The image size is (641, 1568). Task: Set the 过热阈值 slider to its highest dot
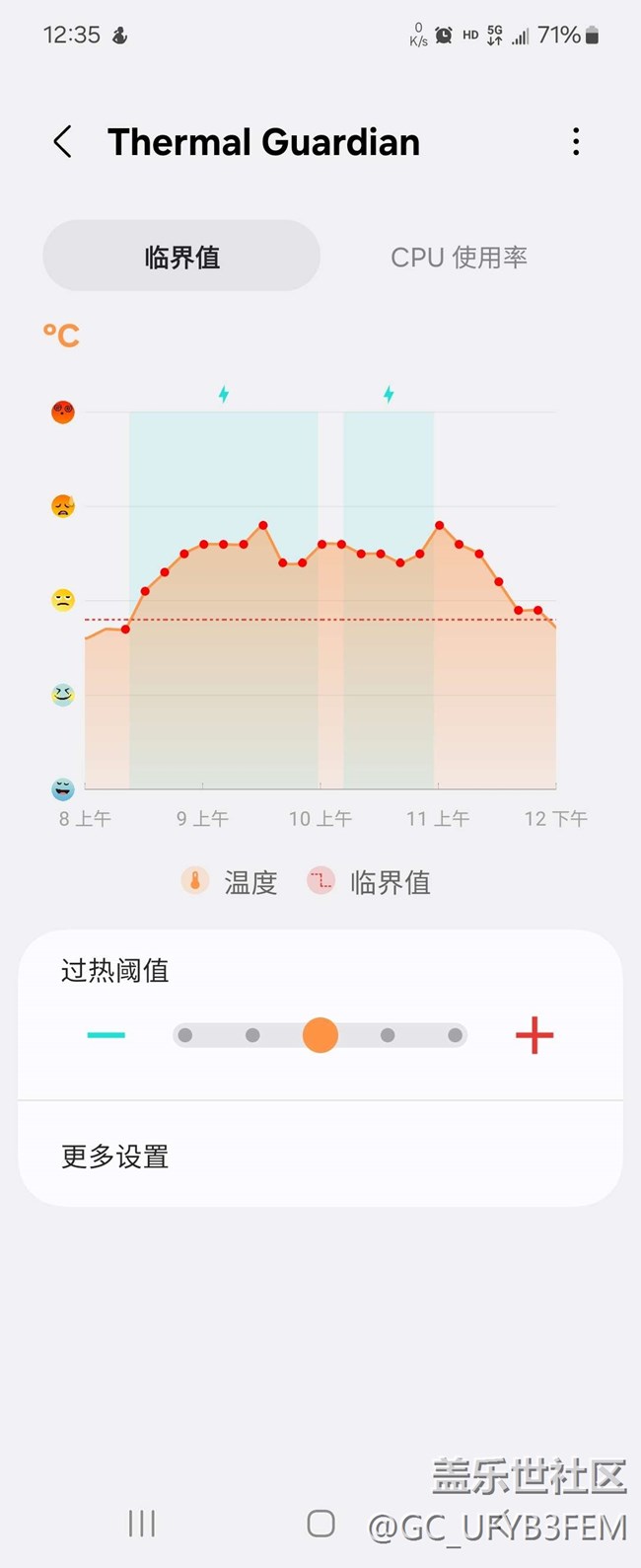tap(455, 1035)
